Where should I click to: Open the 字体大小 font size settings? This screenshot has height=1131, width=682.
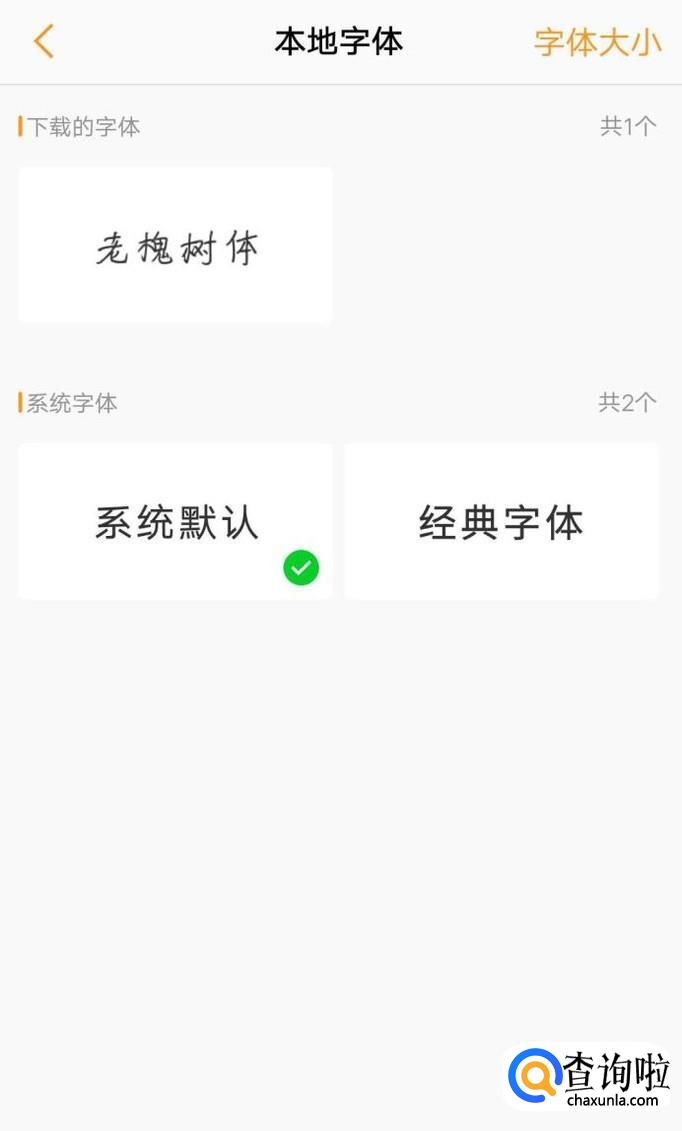coord(597,43)
